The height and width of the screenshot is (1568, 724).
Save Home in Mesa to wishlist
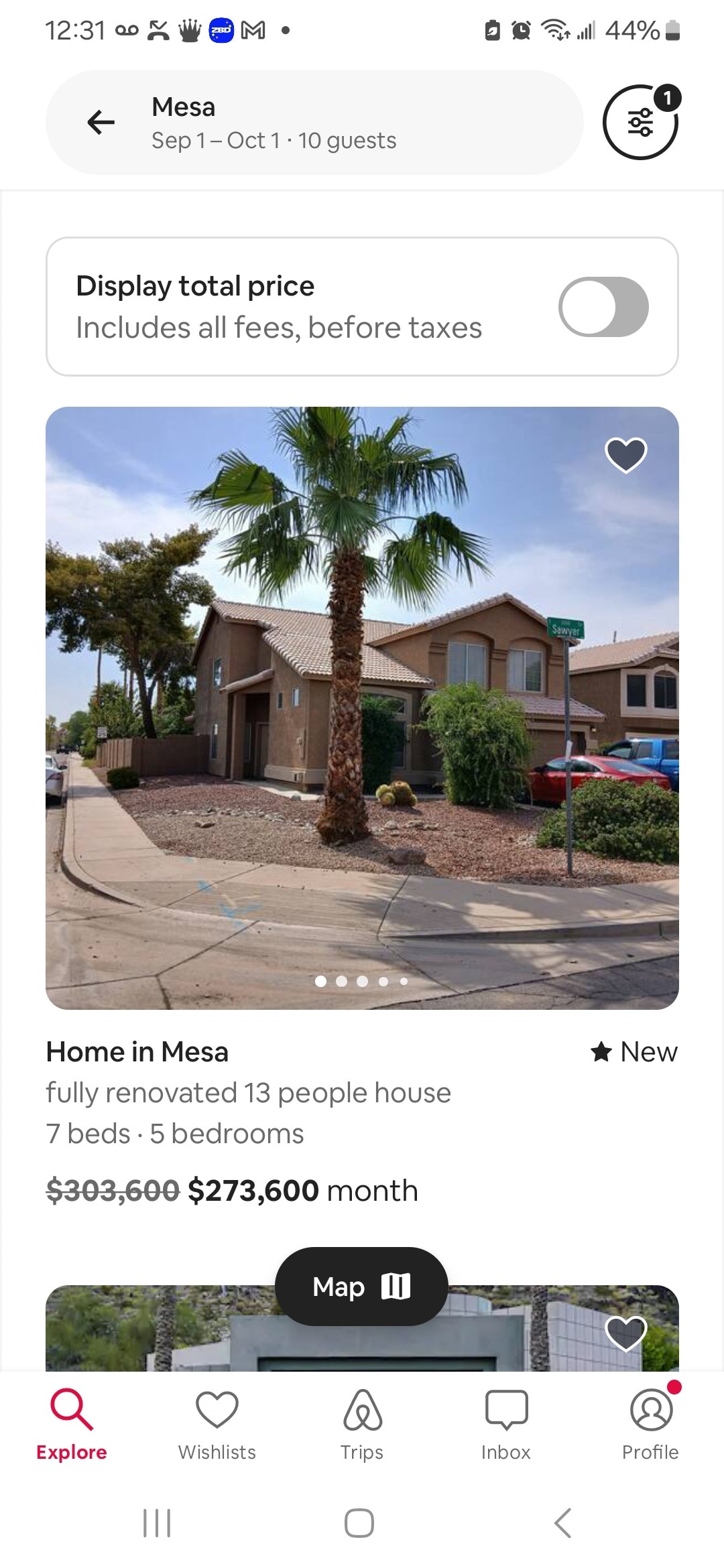pos(625,454)
